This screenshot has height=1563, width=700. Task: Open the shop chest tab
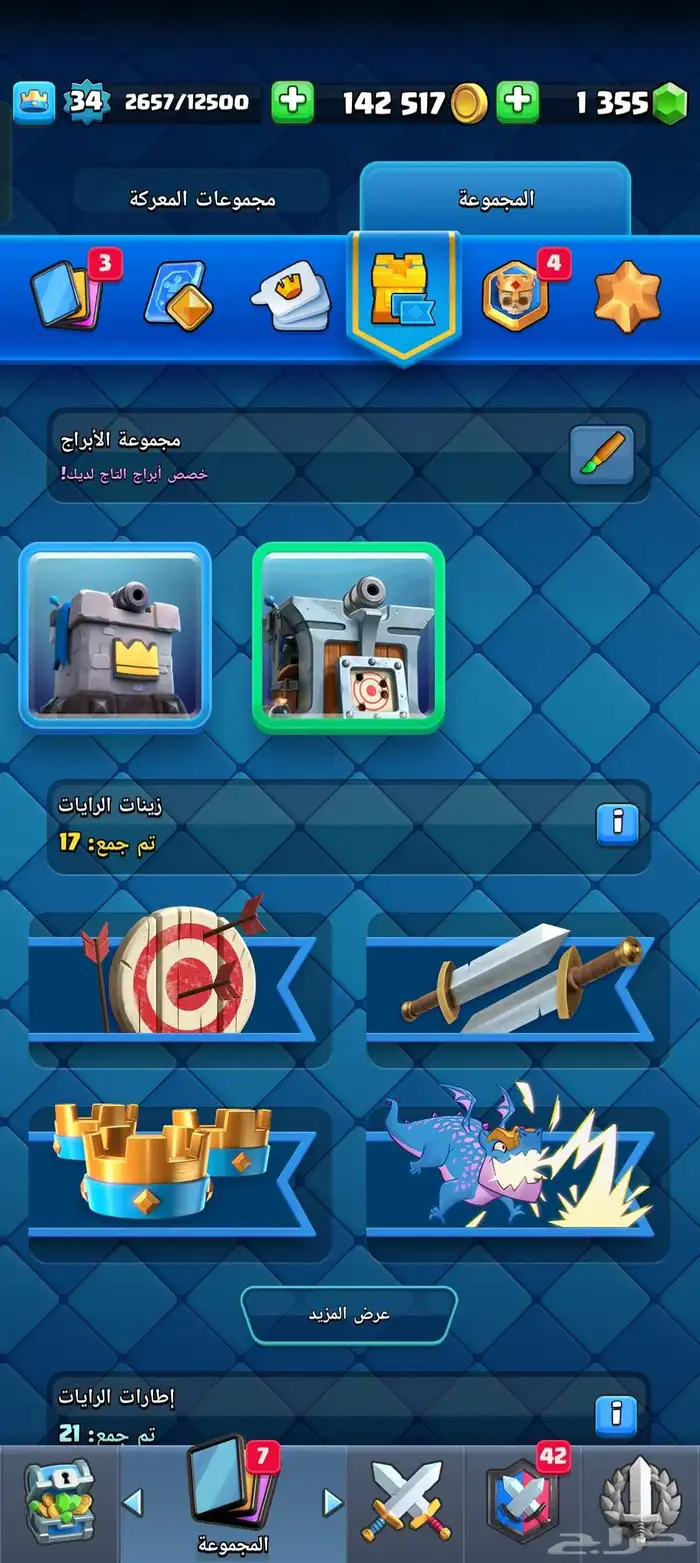coord(58,1502)
